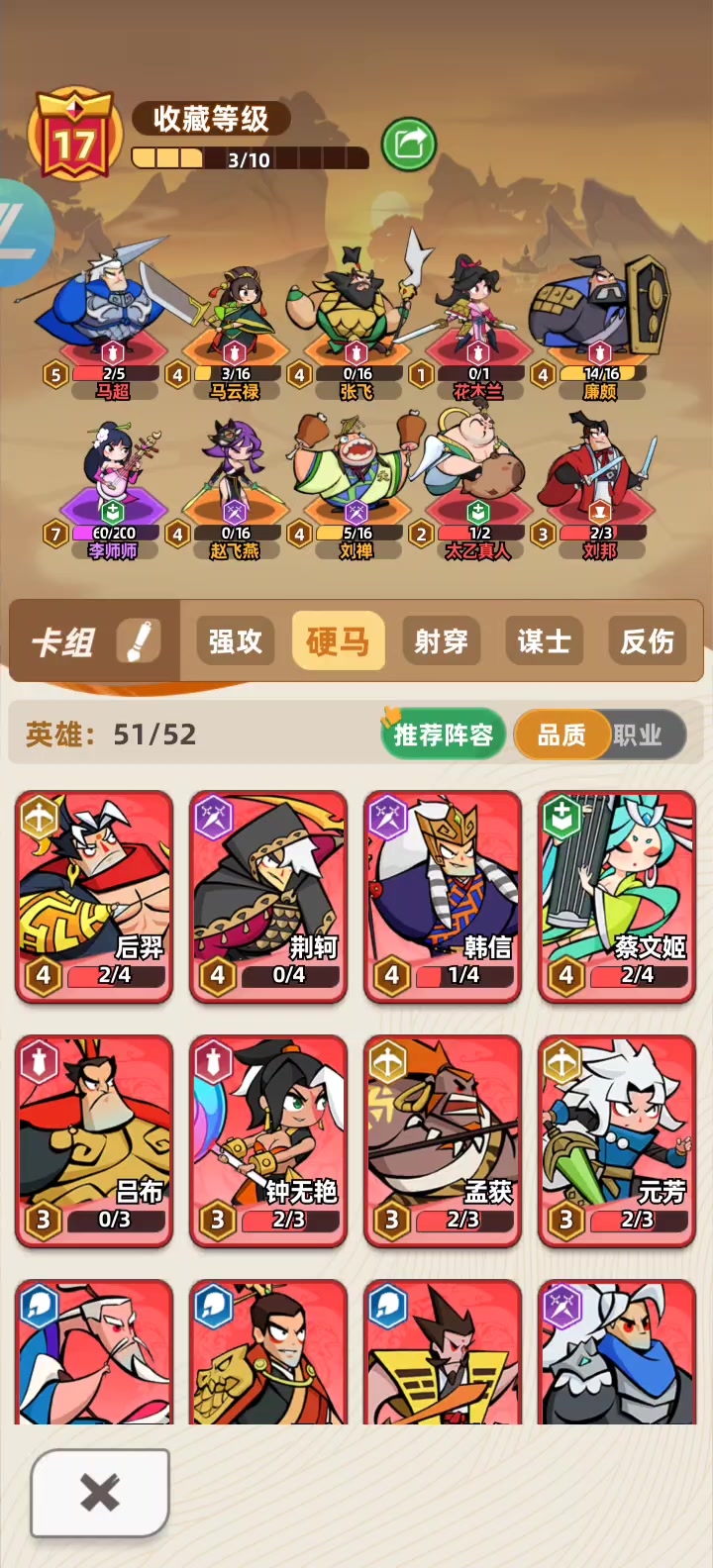The height and width of the screenshot is (1568, 713).
Task: Sort heroes by 职业
Action: point(638,735)
